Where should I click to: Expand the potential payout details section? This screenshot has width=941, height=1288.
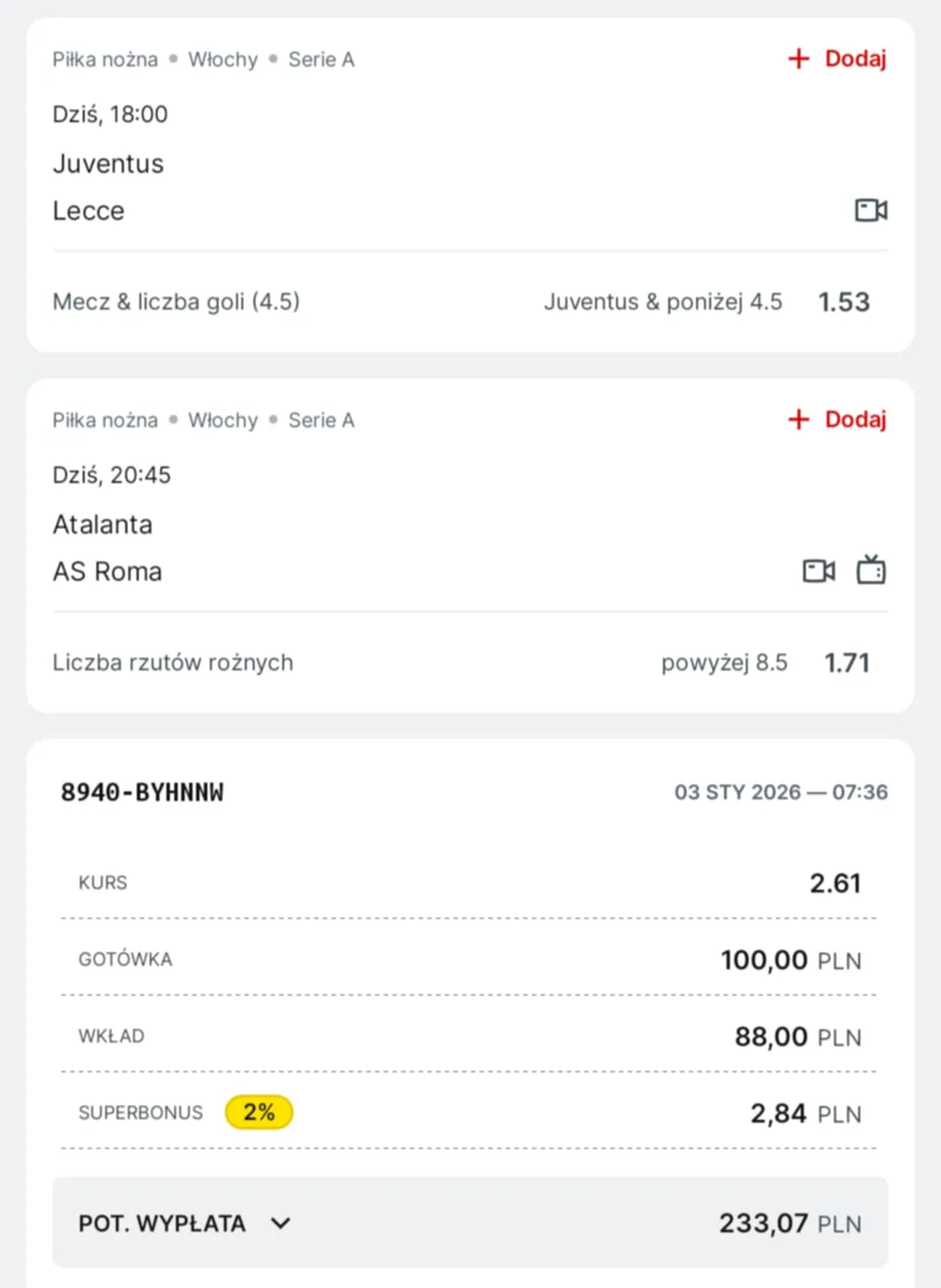(281, 1223)
